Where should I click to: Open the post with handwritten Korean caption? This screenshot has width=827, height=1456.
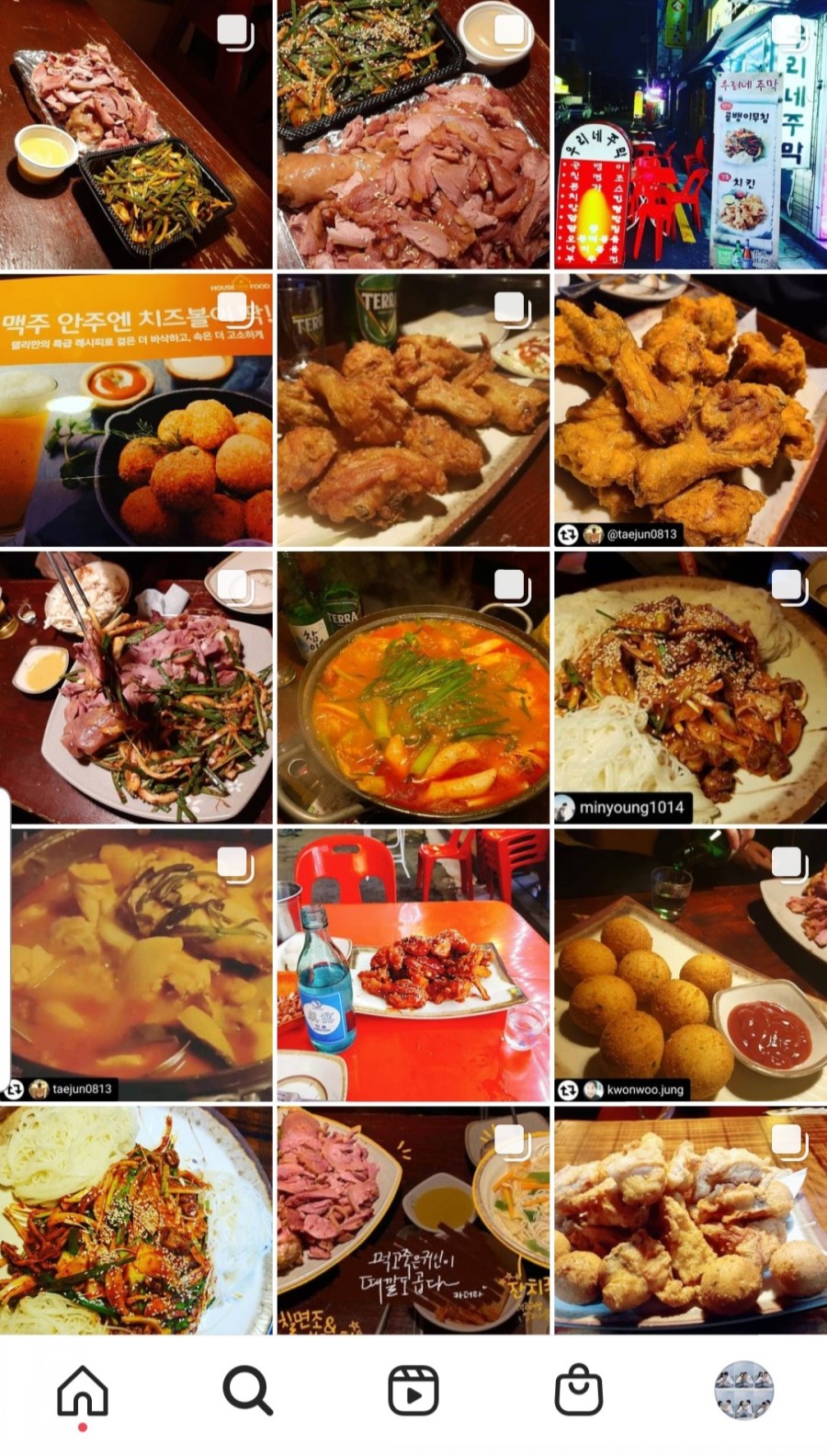413,1221
